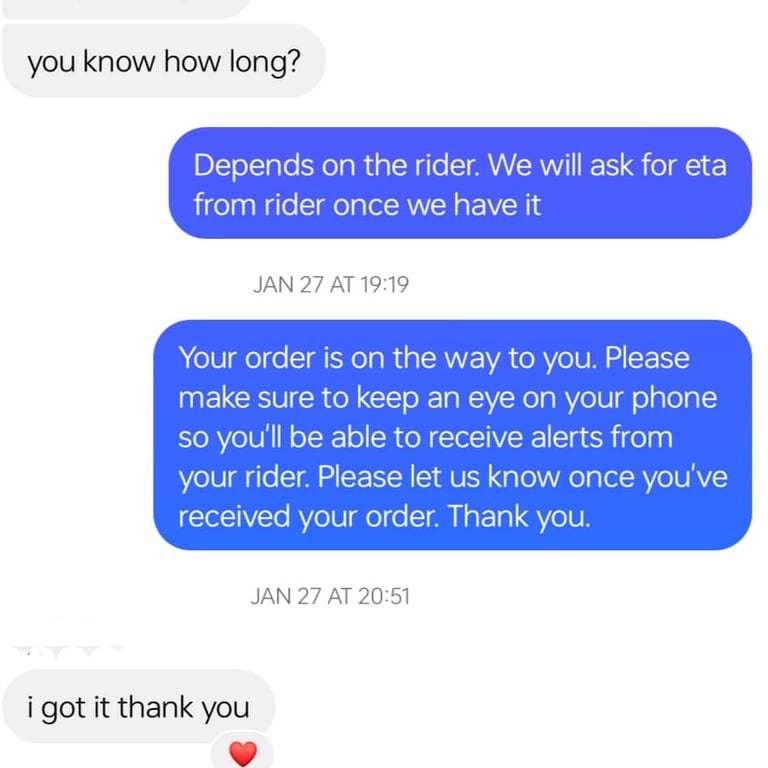Open the heart reaction on "i got it thank you"
Image resolution: width=768 pixels, height=768 pixels.
tap(243, 753)
